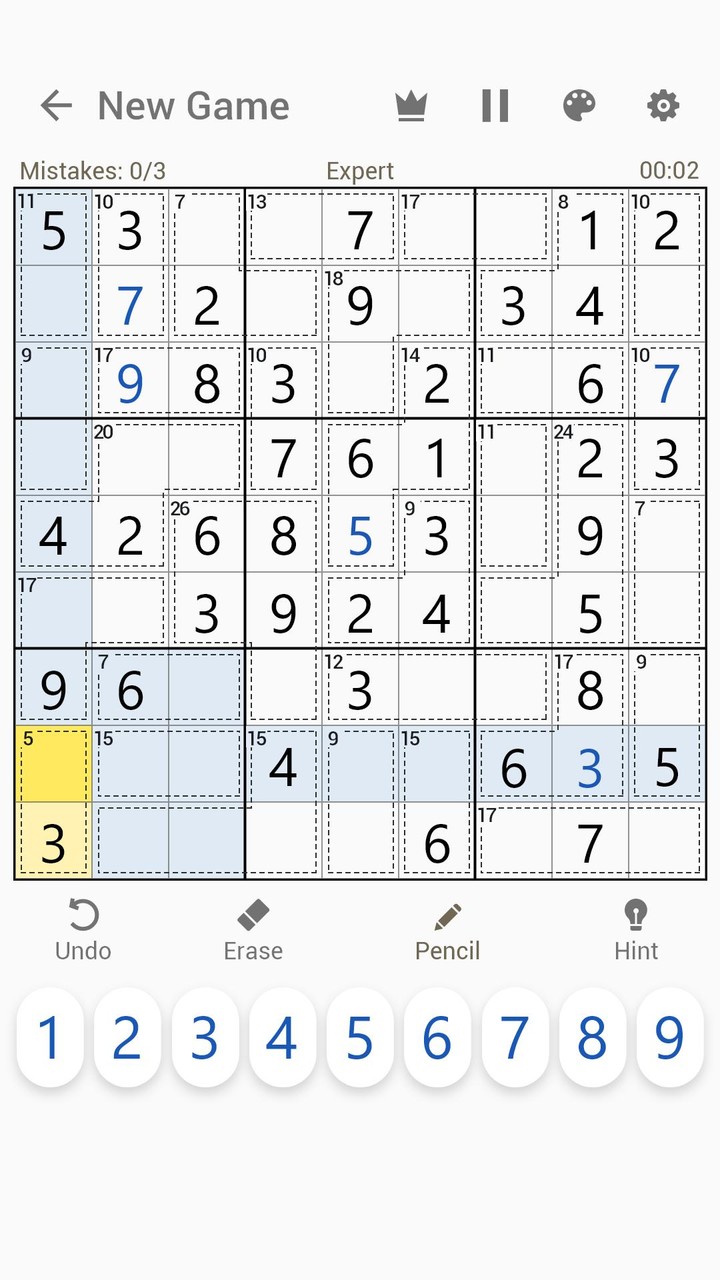The width and height of the screenshot is (720, 1280).
Task: Enter number 1 from the keypad
Action: click(49, 1038)
